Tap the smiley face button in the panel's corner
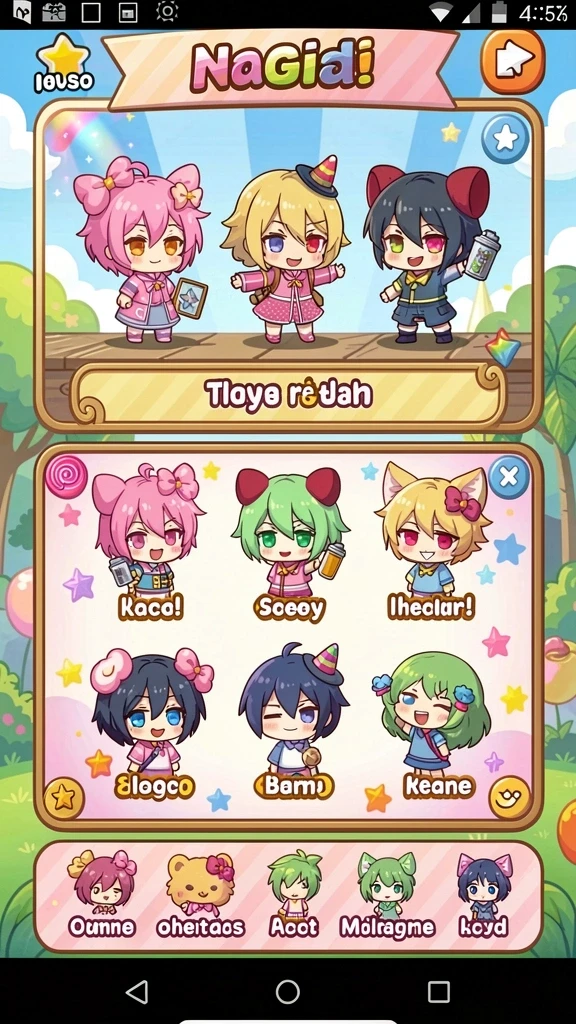576x1024 pixels. coord(509,797)
